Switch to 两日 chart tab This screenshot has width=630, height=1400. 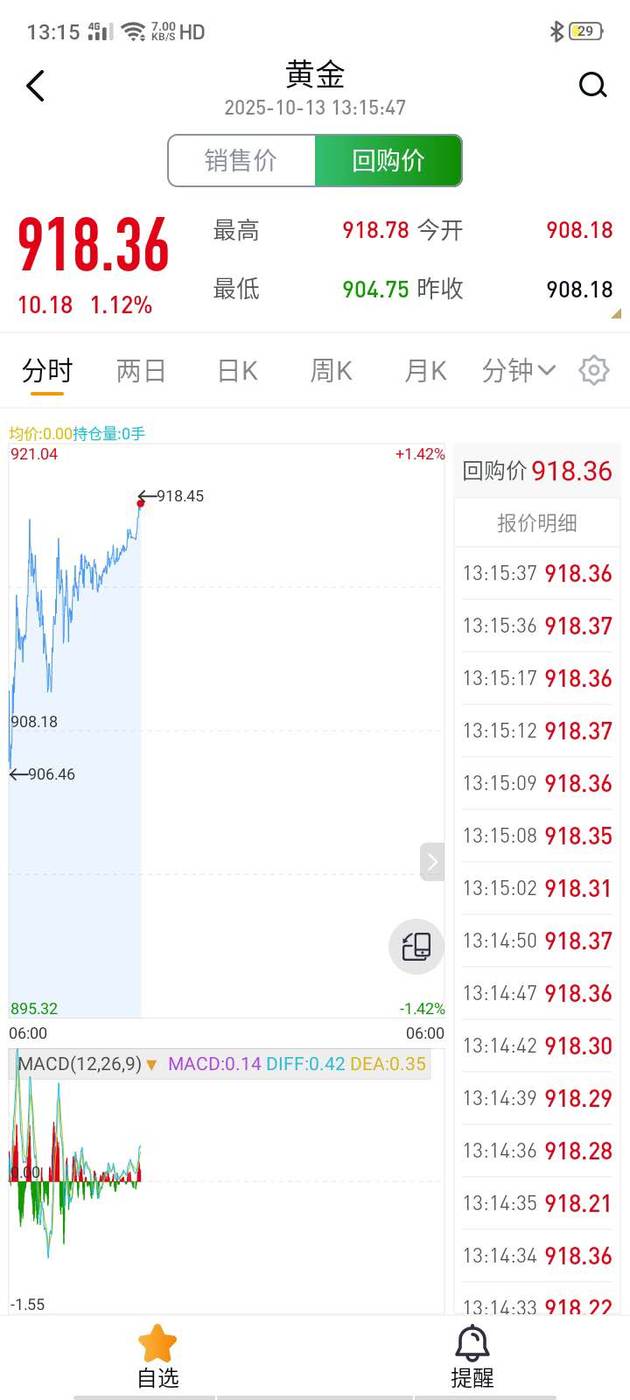[141, 371]
